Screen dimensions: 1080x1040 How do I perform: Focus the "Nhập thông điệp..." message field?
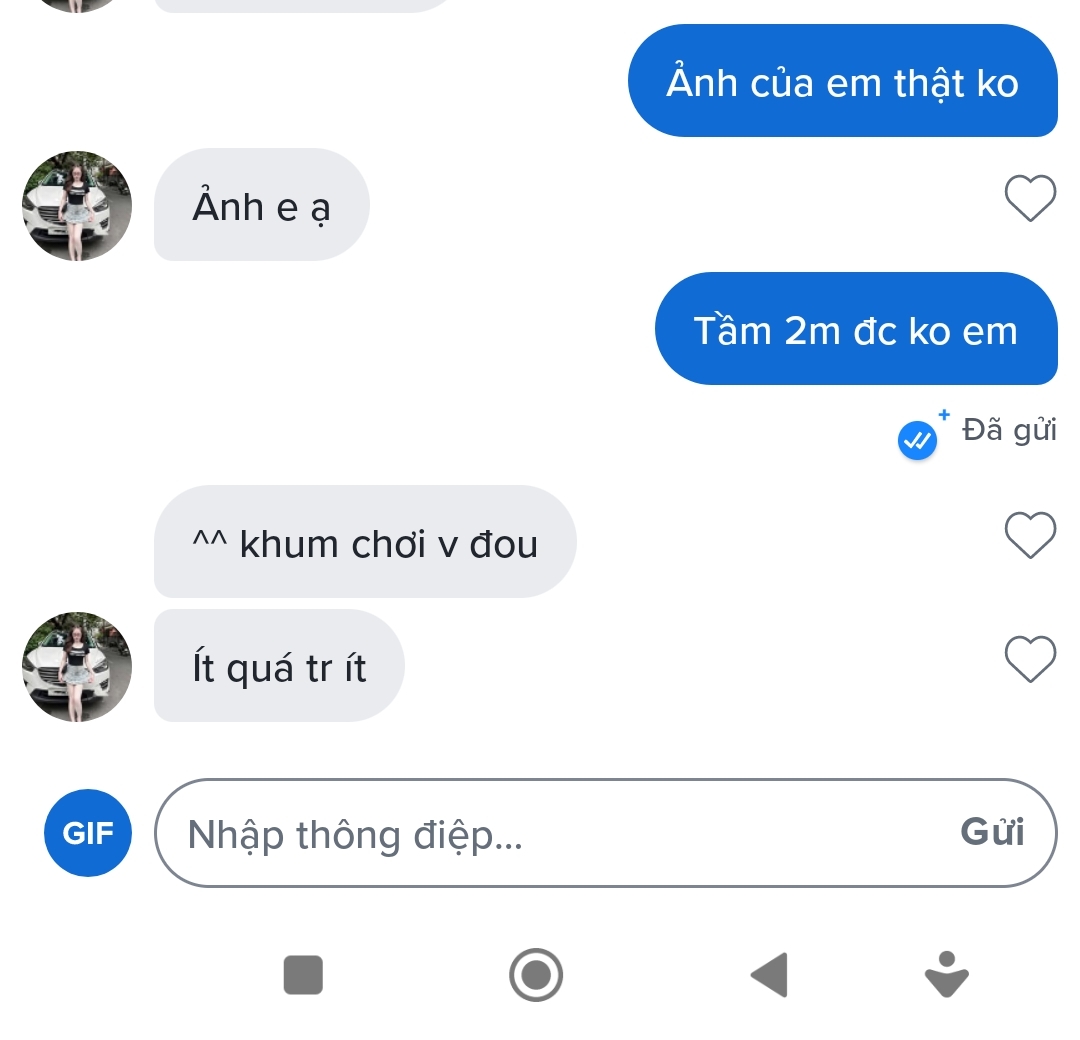(x=560, y=833)
